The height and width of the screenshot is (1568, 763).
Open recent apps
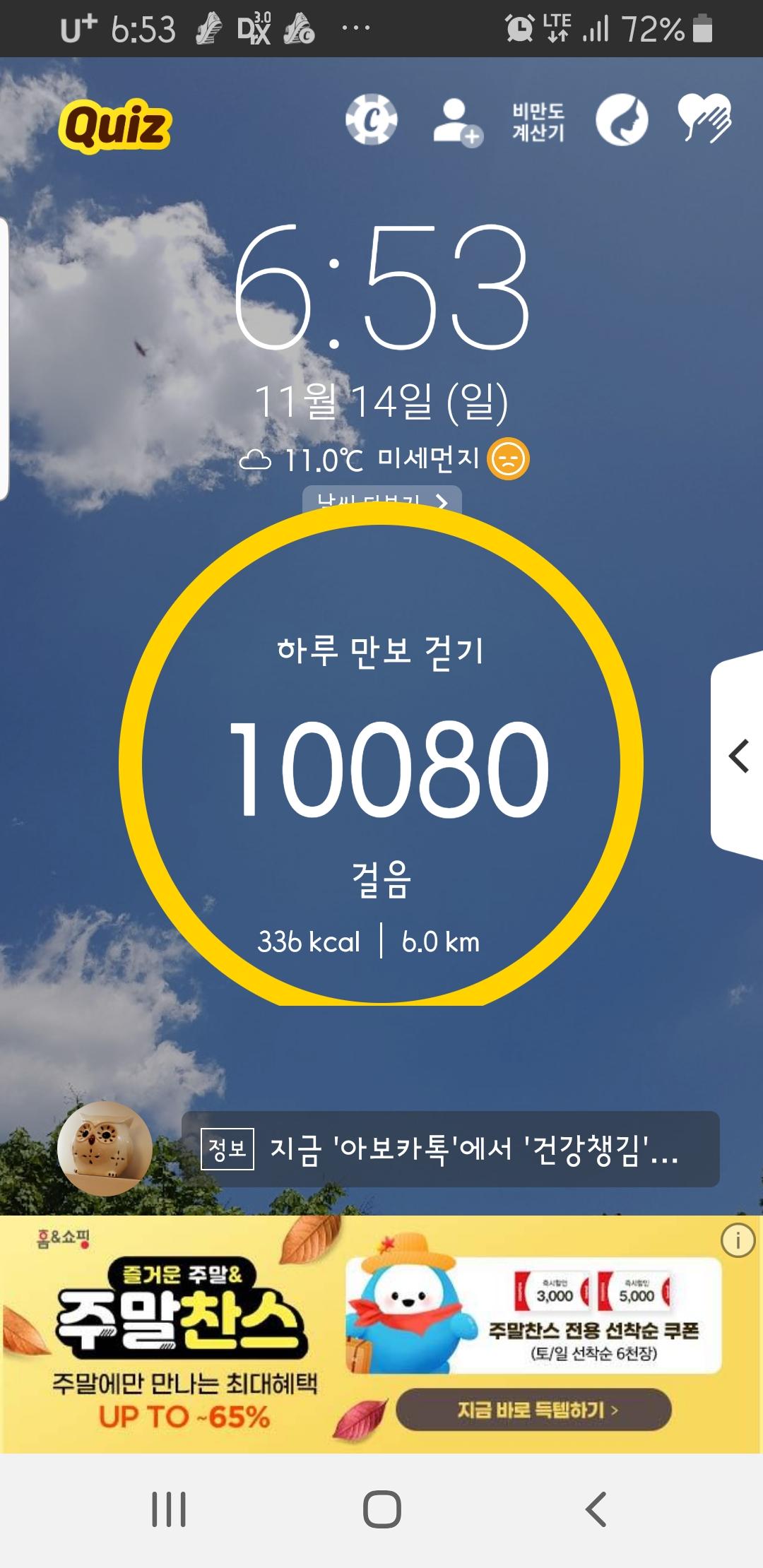[x=169, y=1509]
